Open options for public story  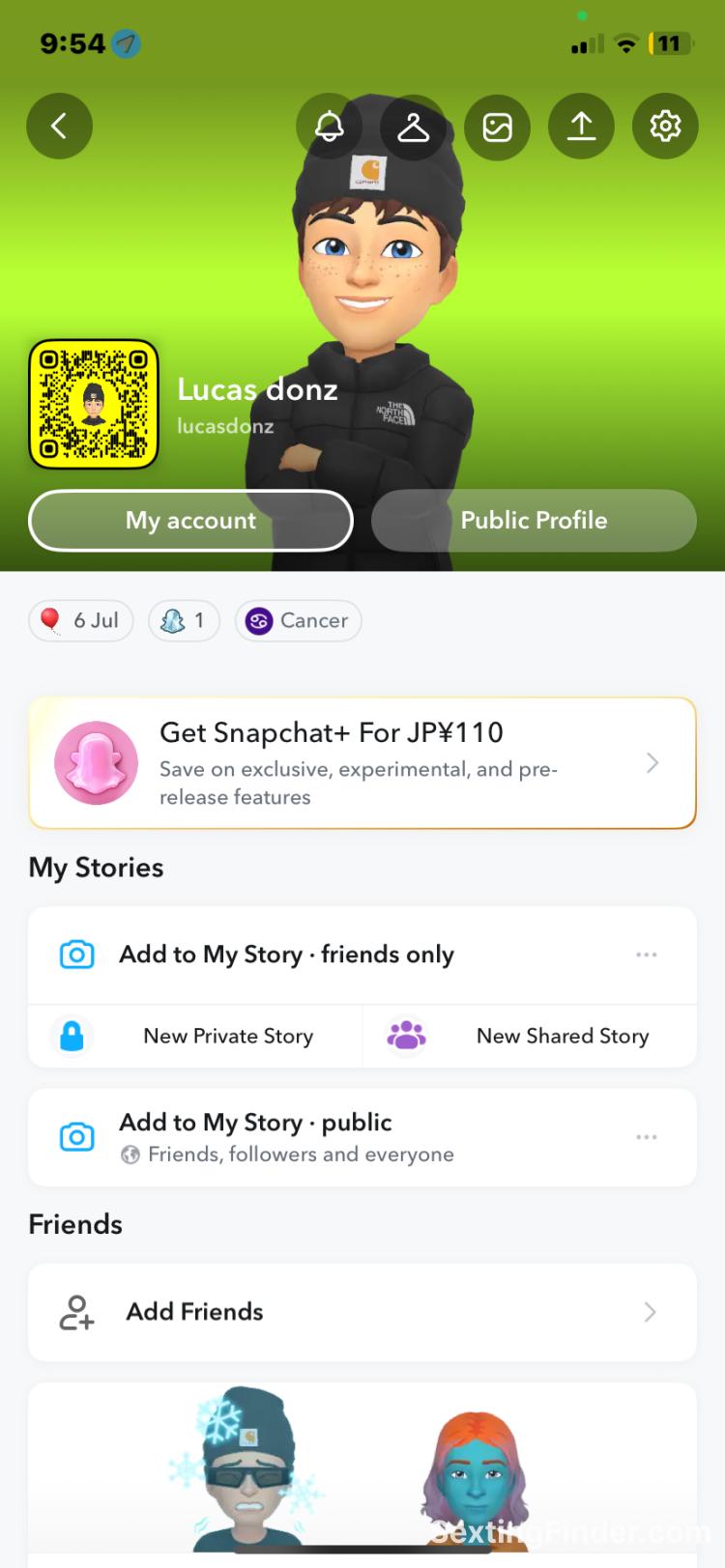point(646,1137)
